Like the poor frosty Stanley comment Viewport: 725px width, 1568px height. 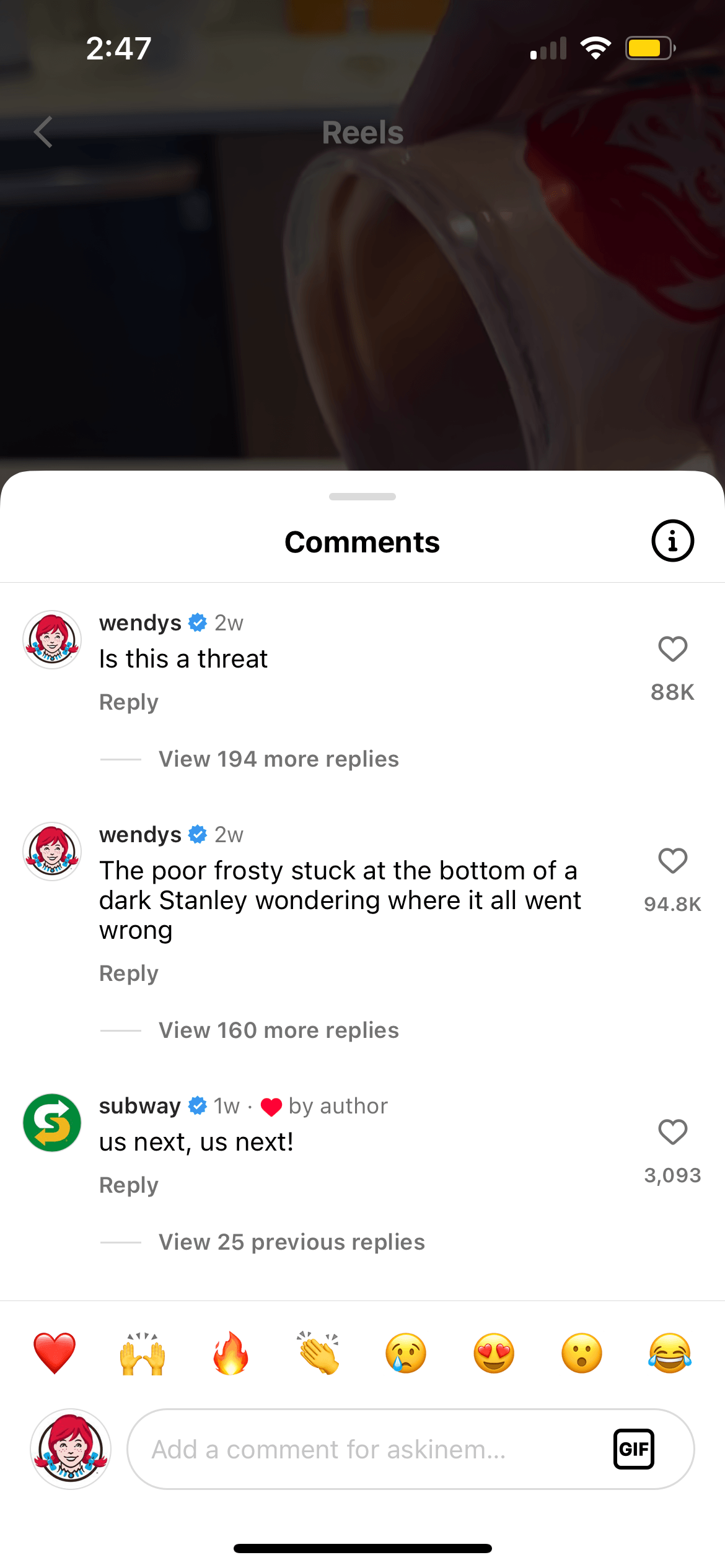(x=672, y=861)
